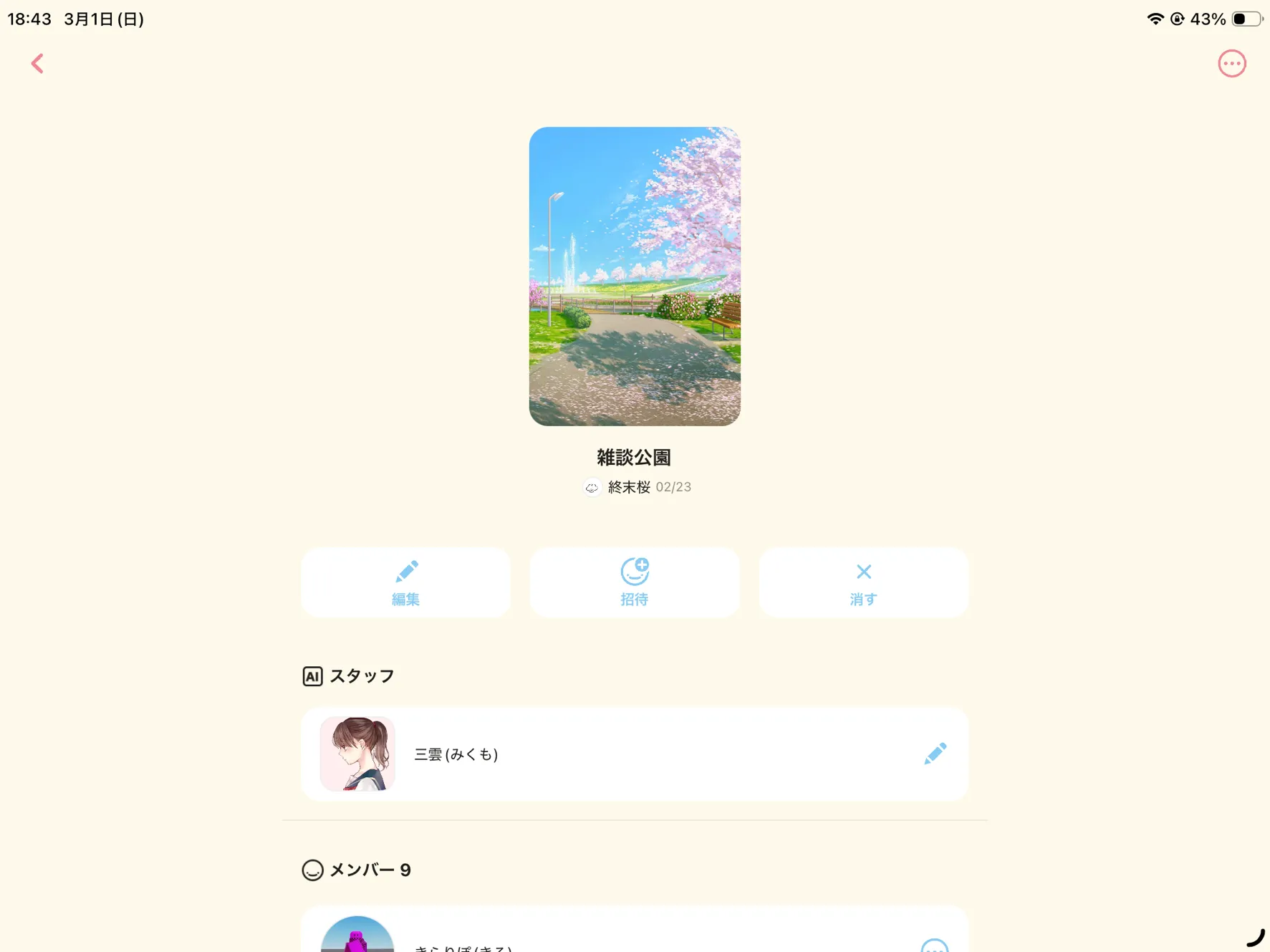The height and width of the screenshot is (952, 1270).
Task: Delete the room with the 消す button
Action: click(x=863, y=582)
